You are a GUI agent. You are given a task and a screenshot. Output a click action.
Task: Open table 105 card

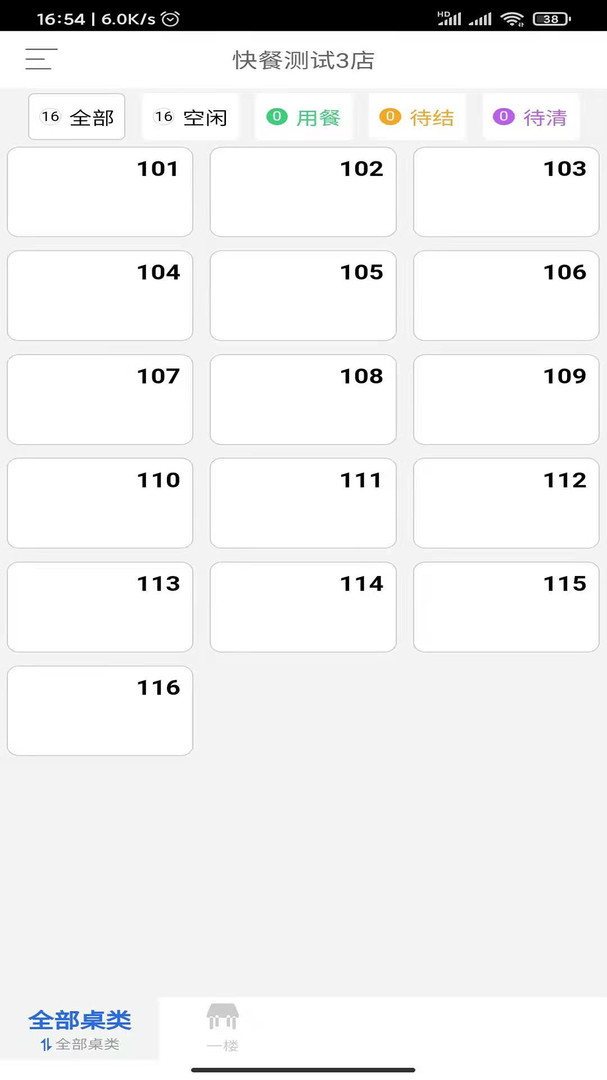click(x=303, y=295)
